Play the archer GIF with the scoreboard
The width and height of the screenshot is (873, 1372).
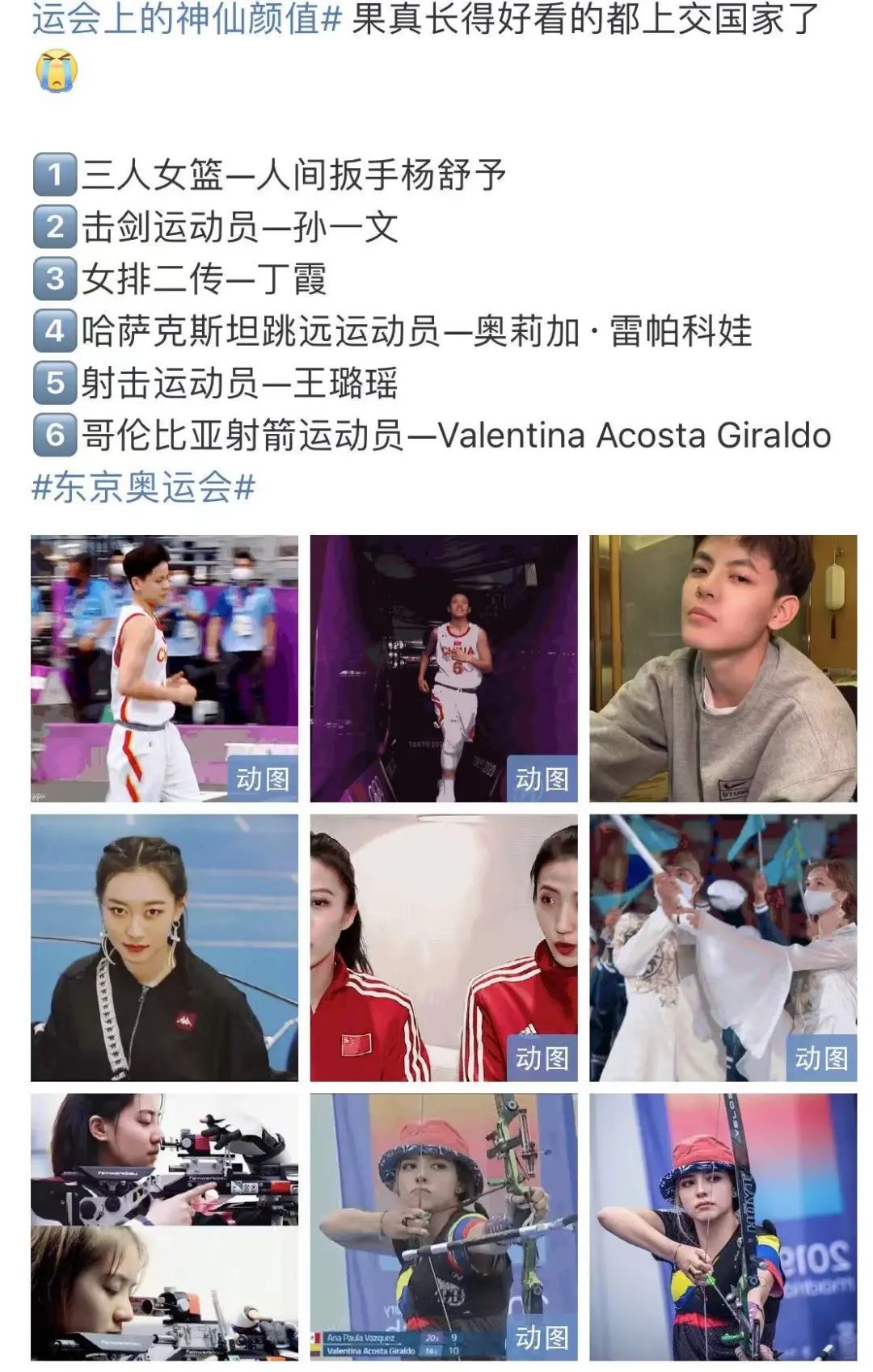click(x=444, y=1227)
